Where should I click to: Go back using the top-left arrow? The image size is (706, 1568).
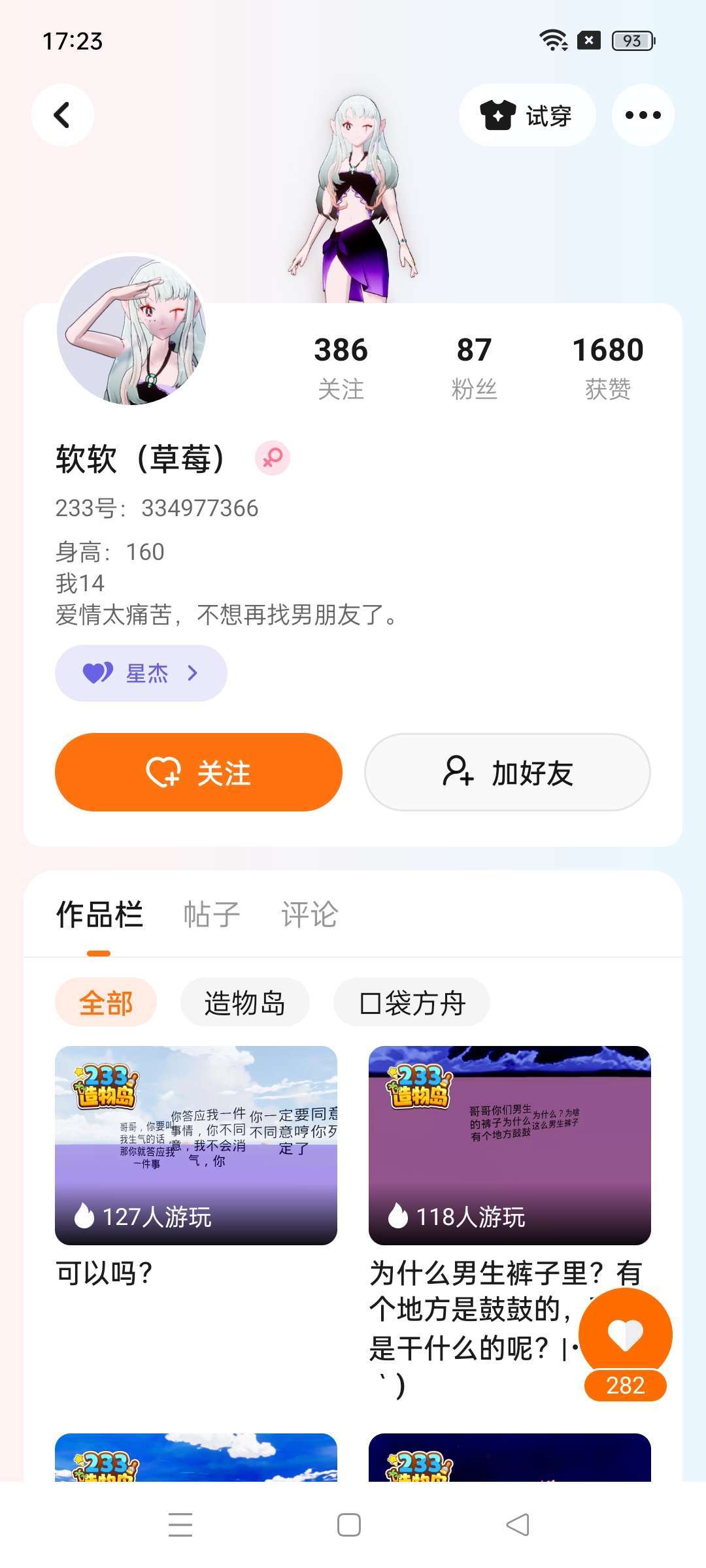62,115
